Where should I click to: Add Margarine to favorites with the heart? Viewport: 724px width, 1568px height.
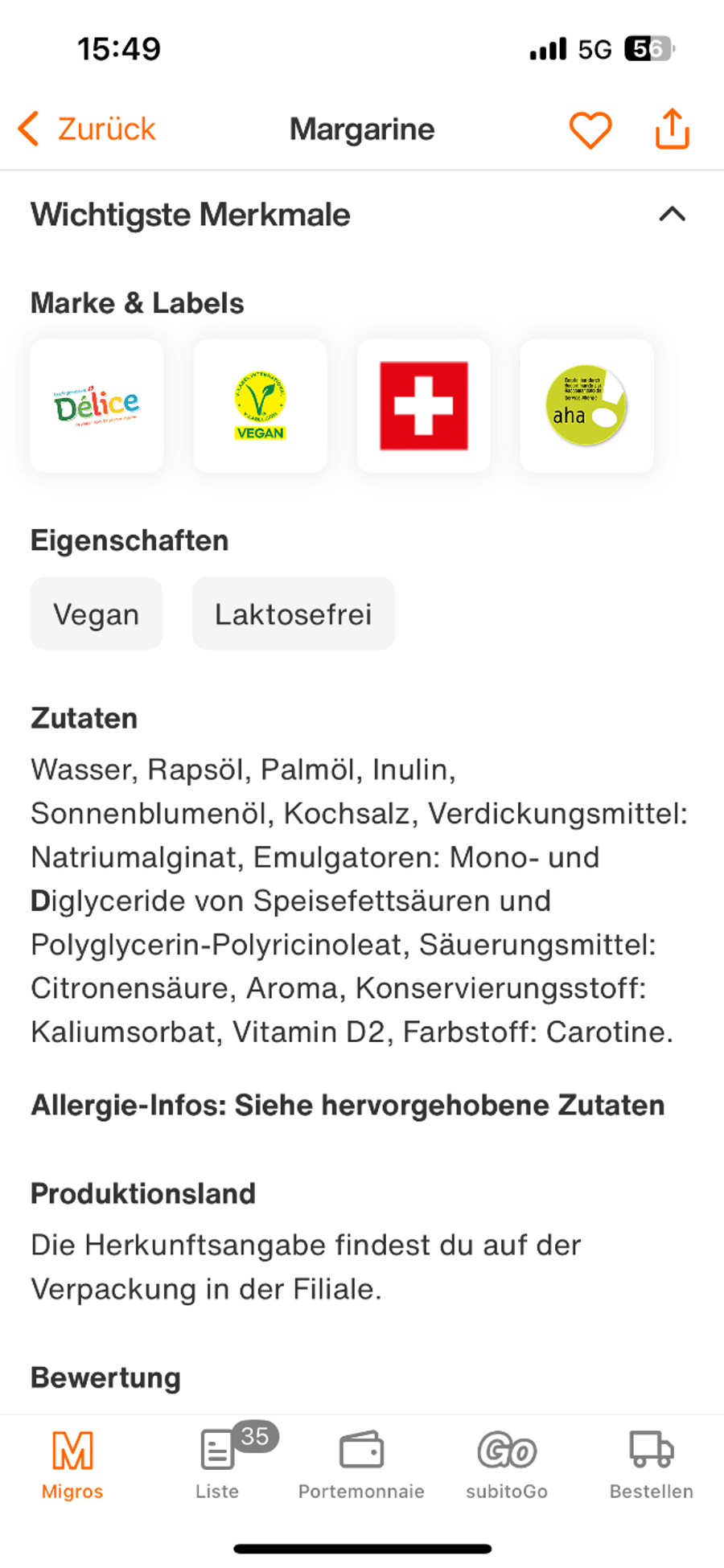[x=590, y=129]
